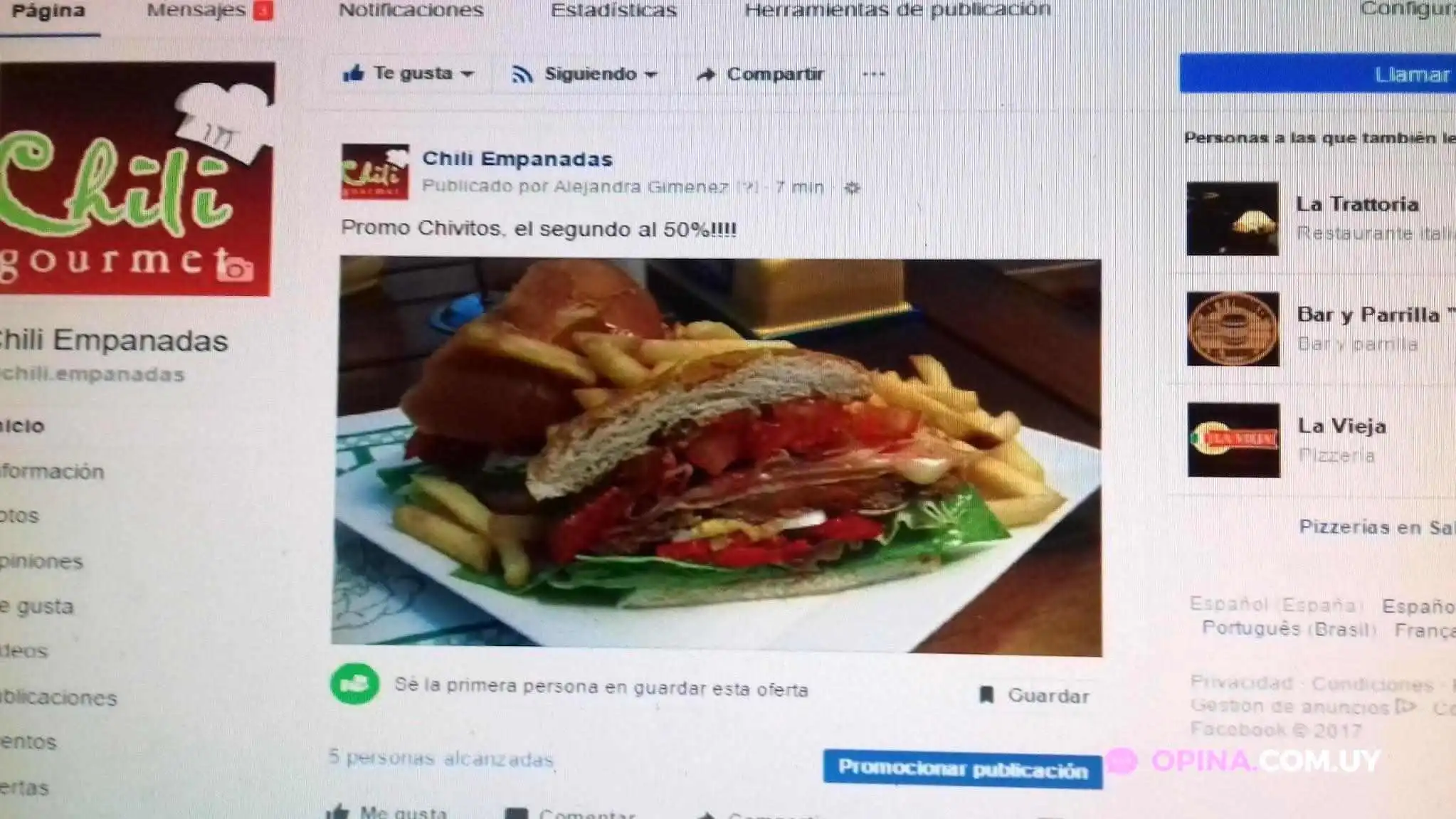Go to the Estadísticas tab

613,10
